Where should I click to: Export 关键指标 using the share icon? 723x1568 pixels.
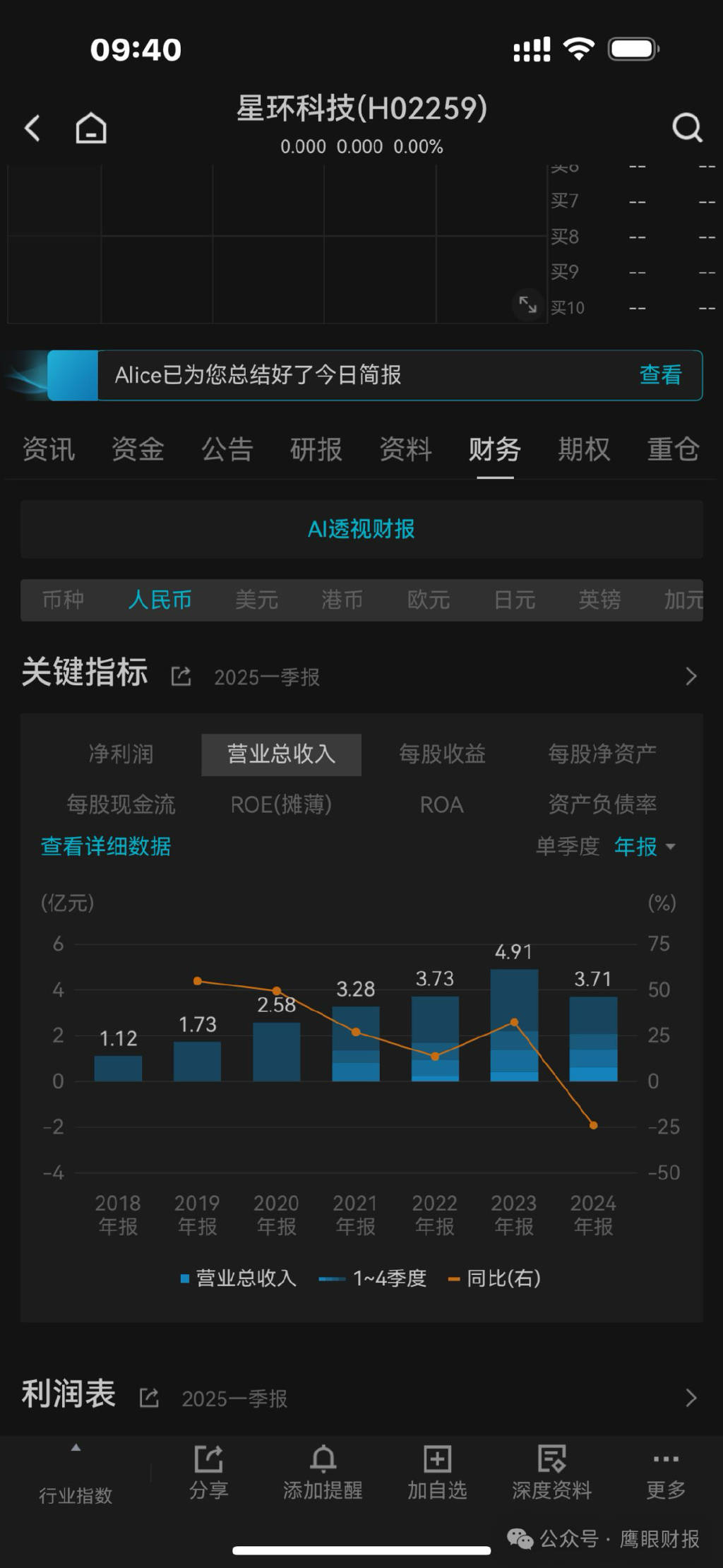(x=181, y=676)
